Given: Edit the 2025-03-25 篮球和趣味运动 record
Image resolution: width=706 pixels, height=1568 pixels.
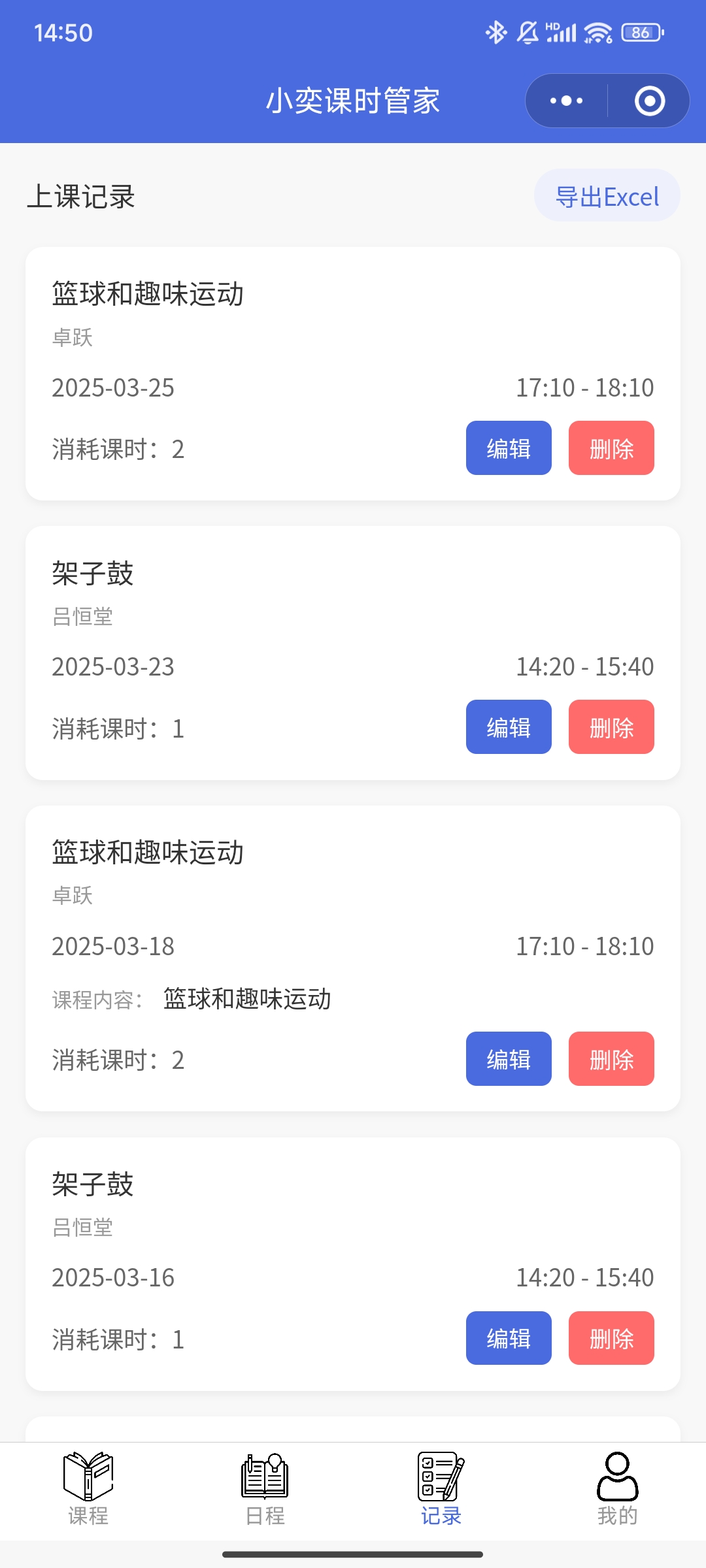Looking at the screenshot, I should tap(509, 448).
